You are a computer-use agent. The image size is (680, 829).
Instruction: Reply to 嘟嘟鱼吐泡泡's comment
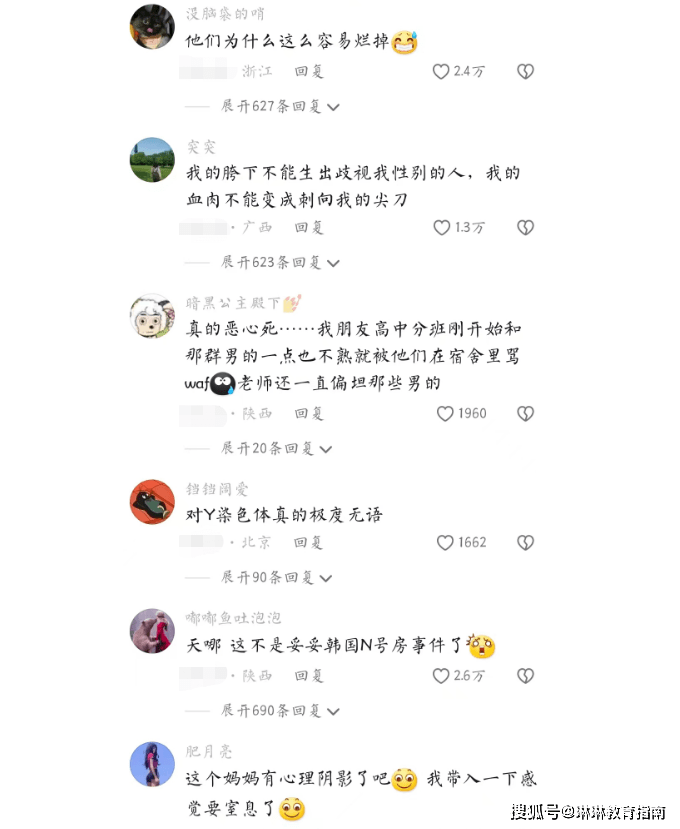pyautogui.click(x=308, y=676)
